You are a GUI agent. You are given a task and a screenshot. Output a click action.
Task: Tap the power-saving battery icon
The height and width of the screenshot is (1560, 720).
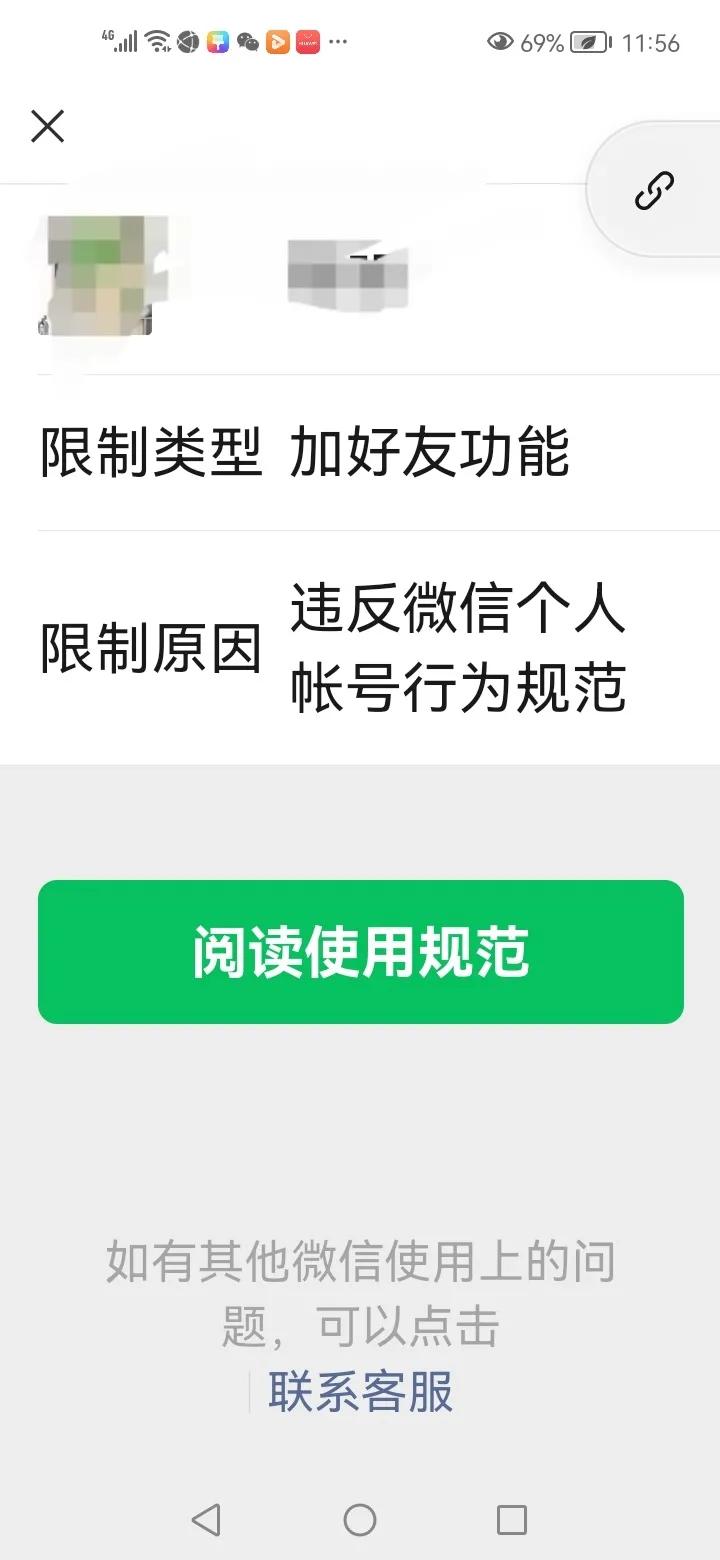588,43
